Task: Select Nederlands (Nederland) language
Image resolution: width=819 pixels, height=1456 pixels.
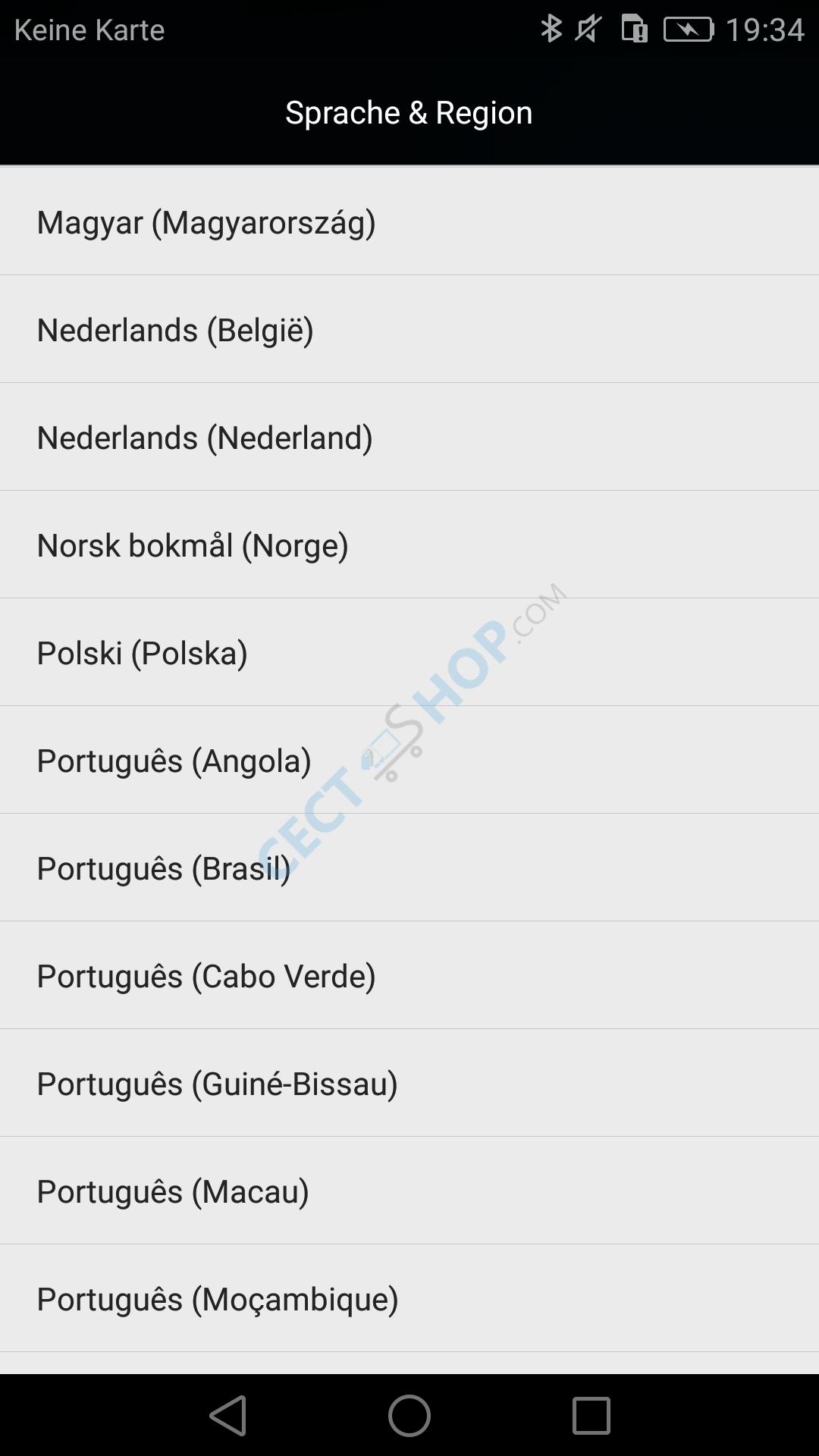Action: pyautogui.click(x=409, y=437)
